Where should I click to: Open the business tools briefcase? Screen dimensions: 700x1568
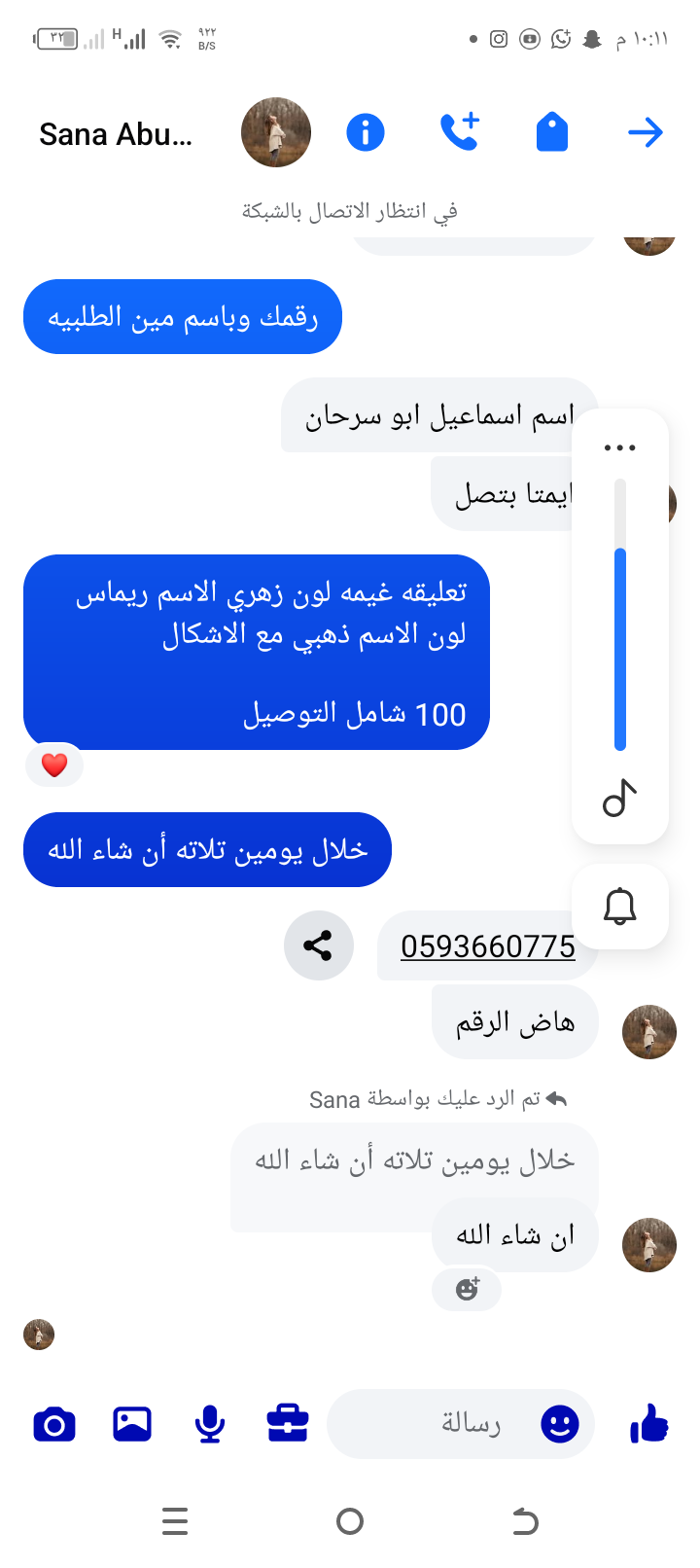click(288, 1423)
